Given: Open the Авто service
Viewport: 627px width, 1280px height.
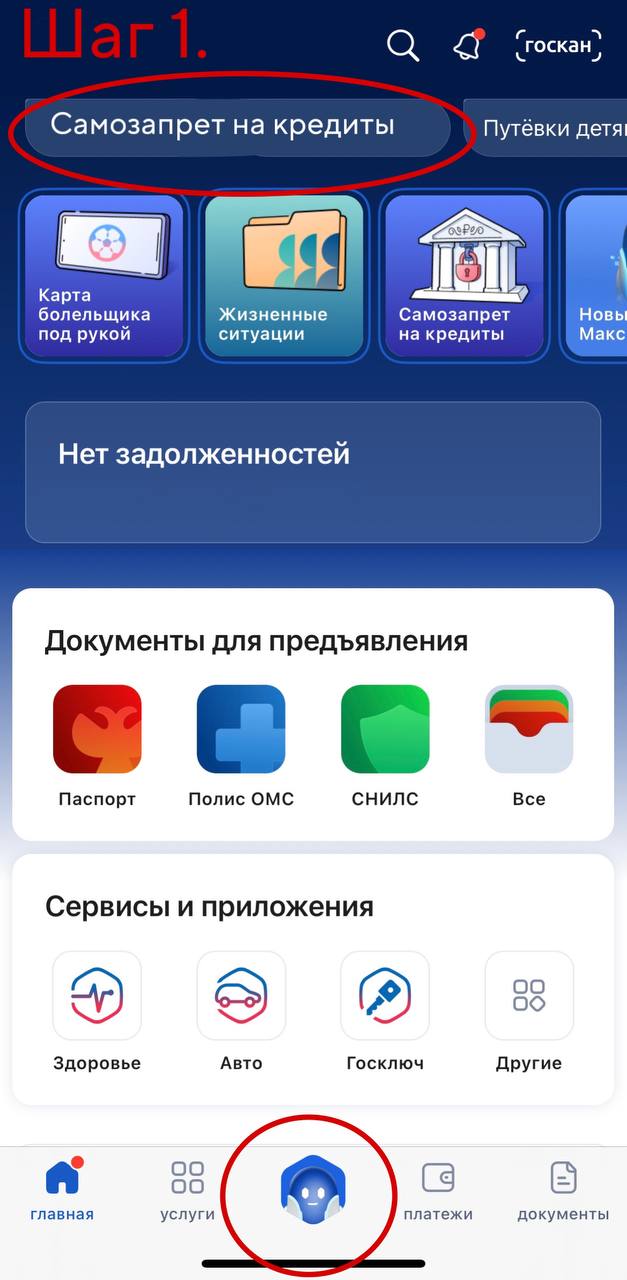Looking at the screenshot, I should pos(241,1011).
